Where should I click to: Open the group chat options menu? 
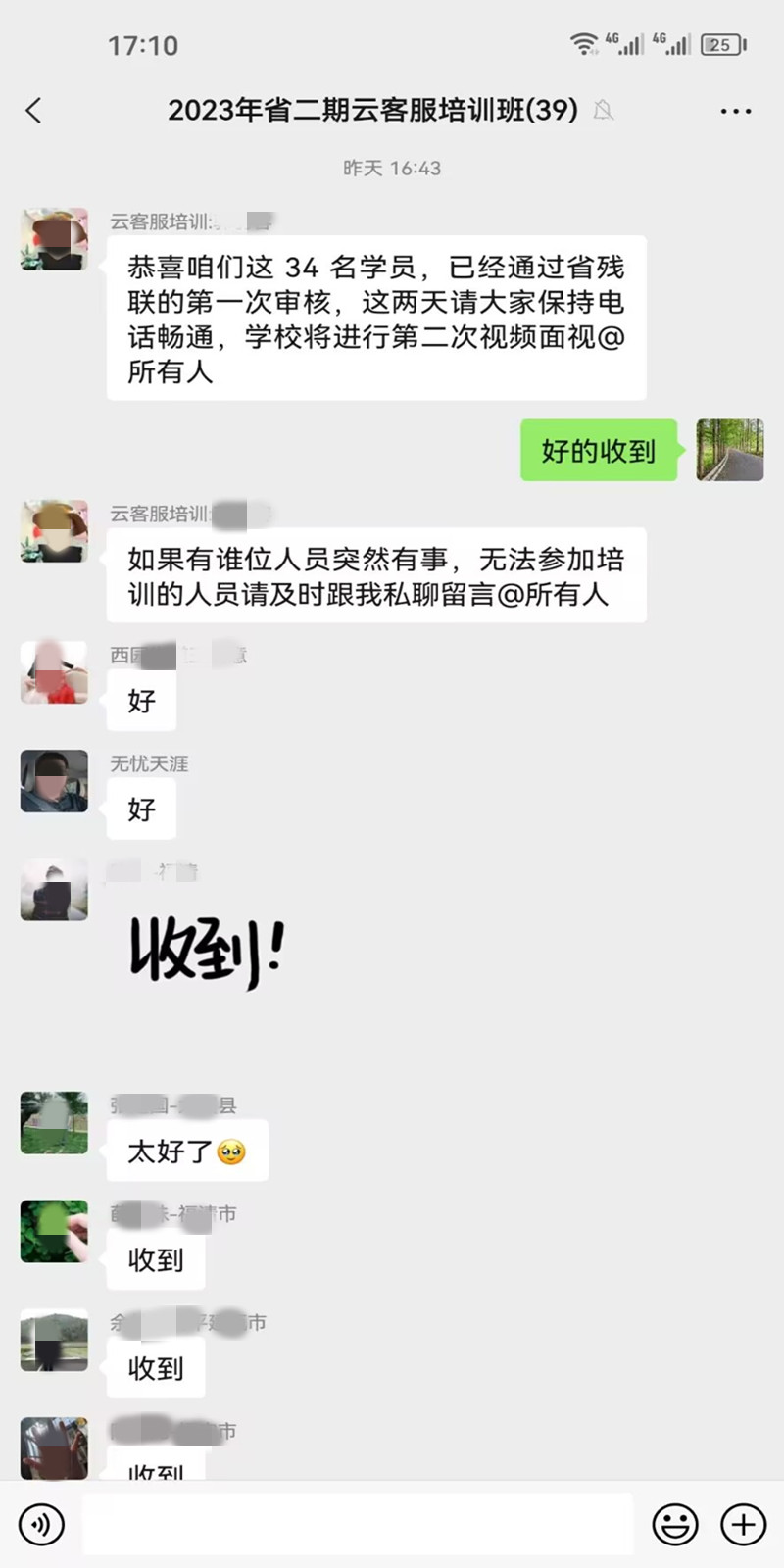click(x=735, y=111)
